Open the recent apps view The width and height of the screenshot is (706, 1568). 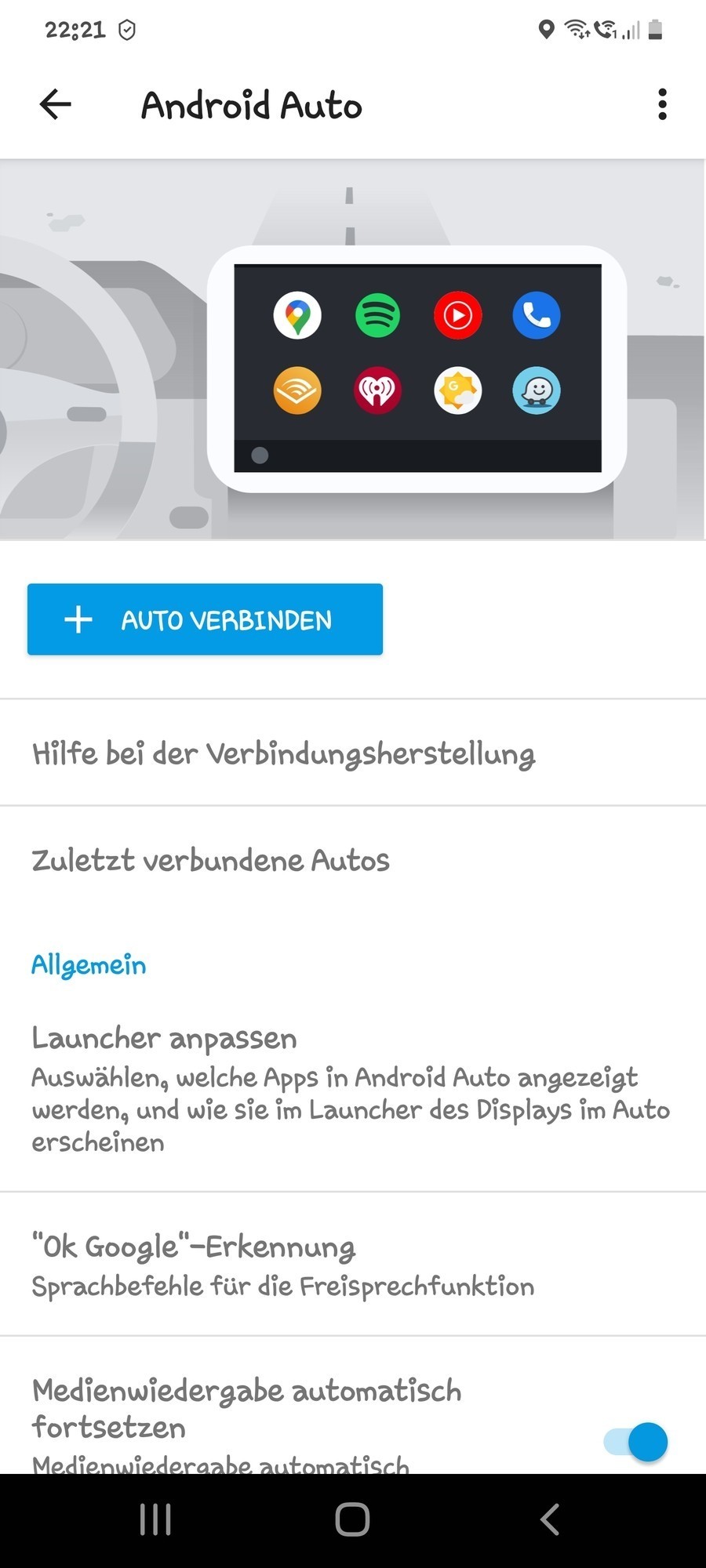coord(155,1519)
